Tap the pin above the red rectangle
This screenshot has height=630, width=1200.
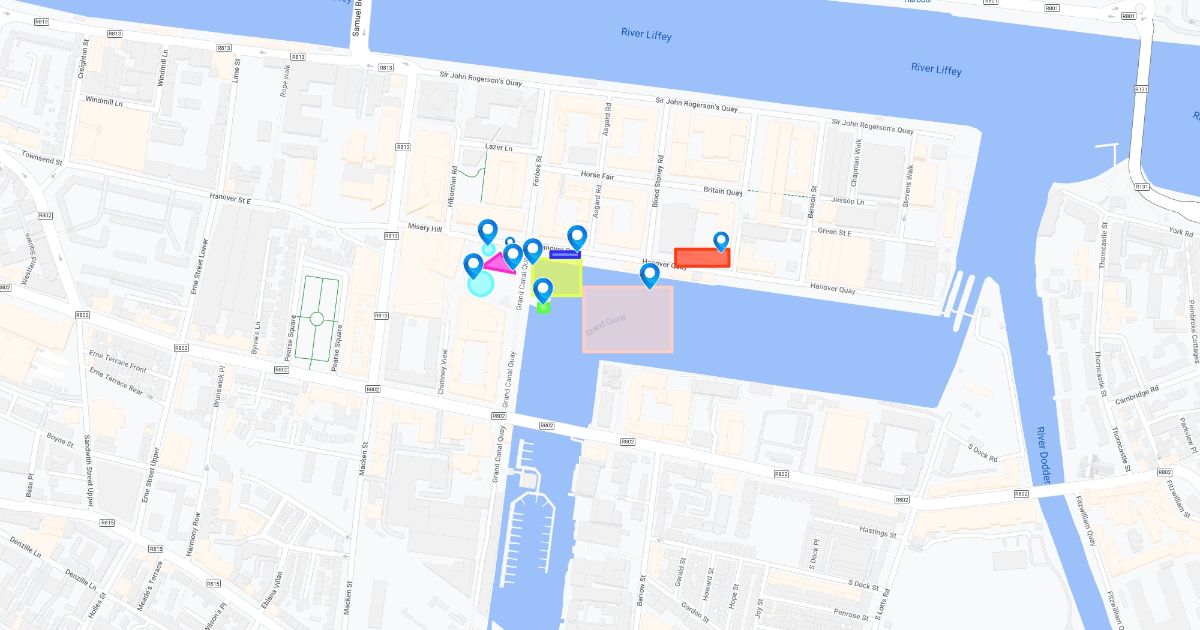[x=721, y=241]
